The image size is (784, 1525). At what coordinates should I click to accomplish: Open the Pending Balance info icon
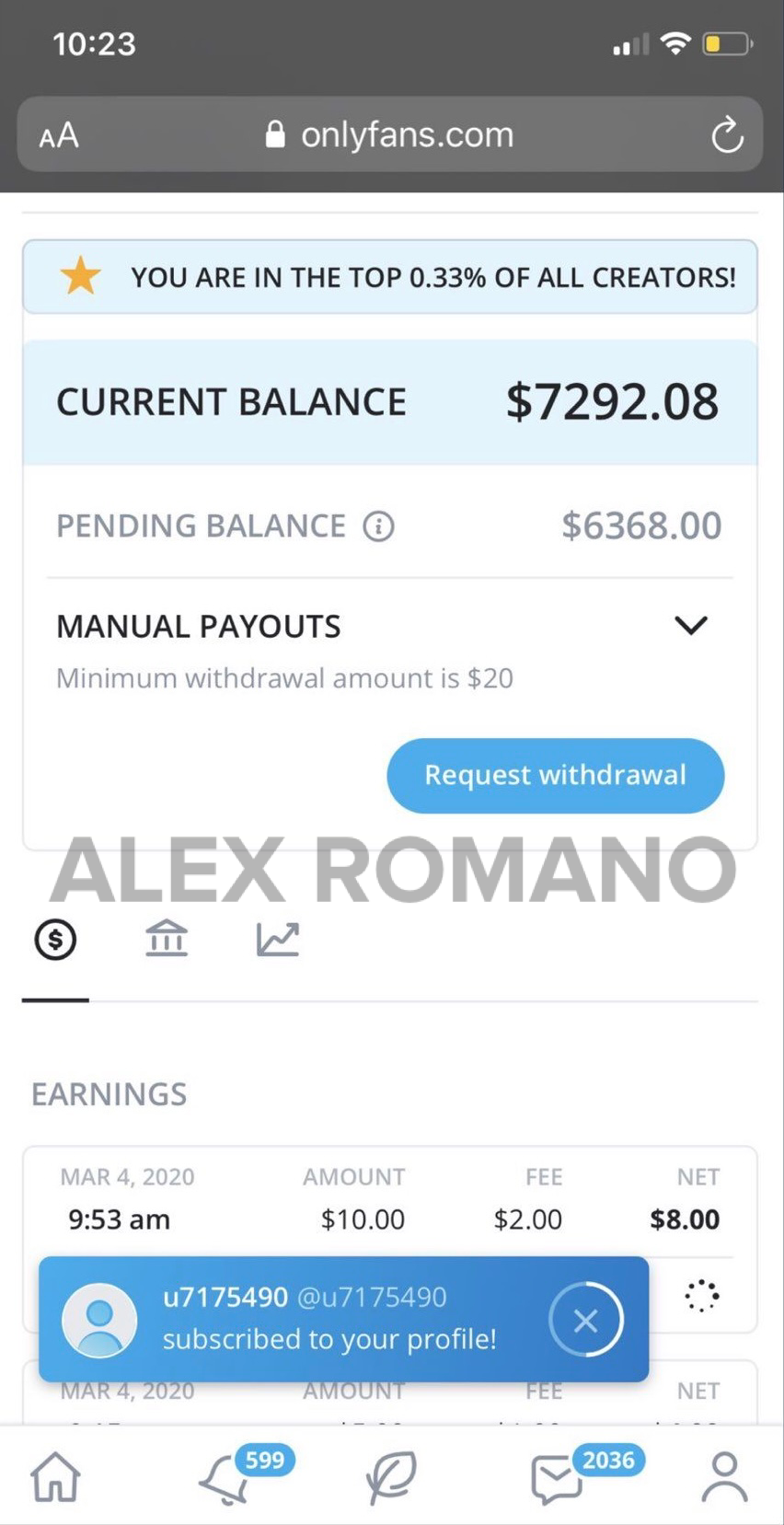click(x=378, y=526)
